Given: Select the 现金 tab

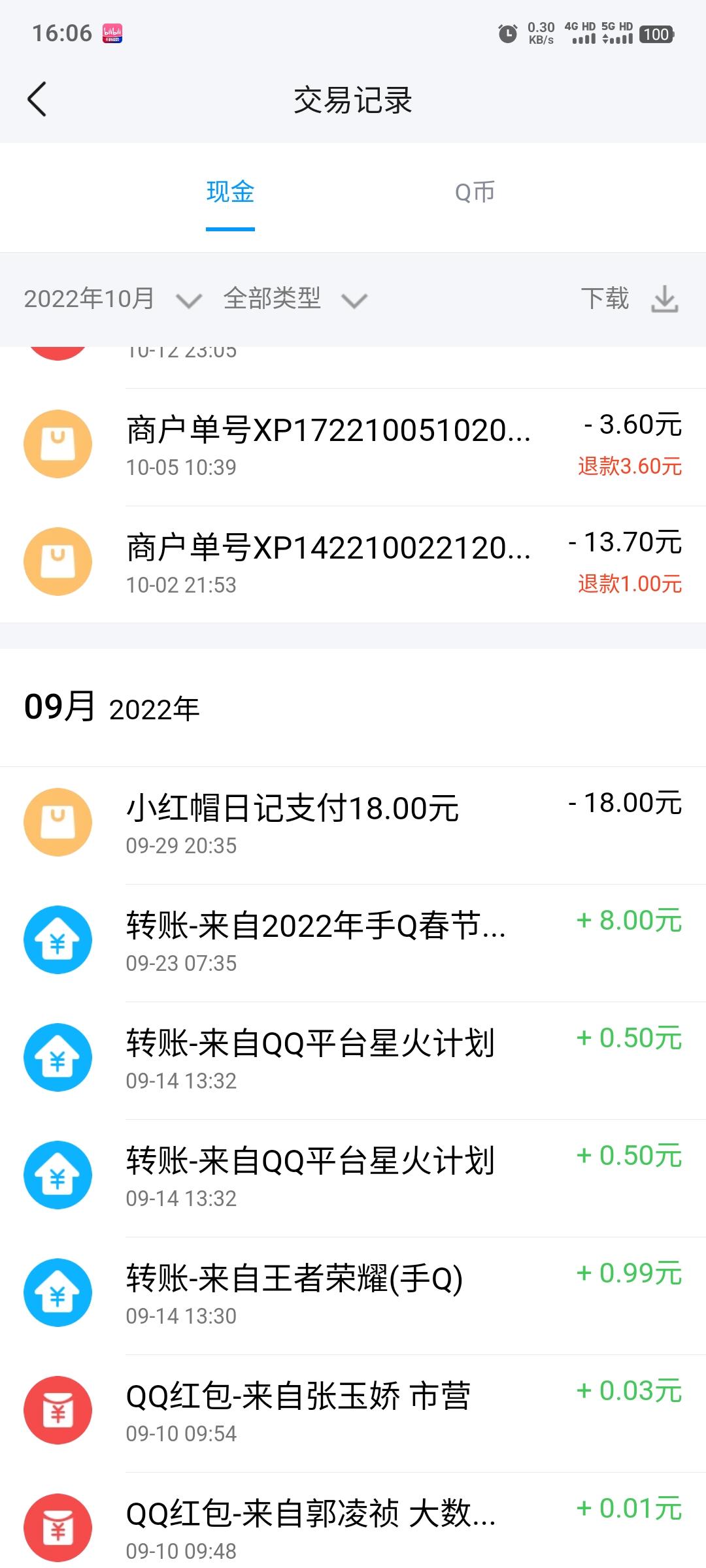Looking at the screenshot, I should 229,193.
